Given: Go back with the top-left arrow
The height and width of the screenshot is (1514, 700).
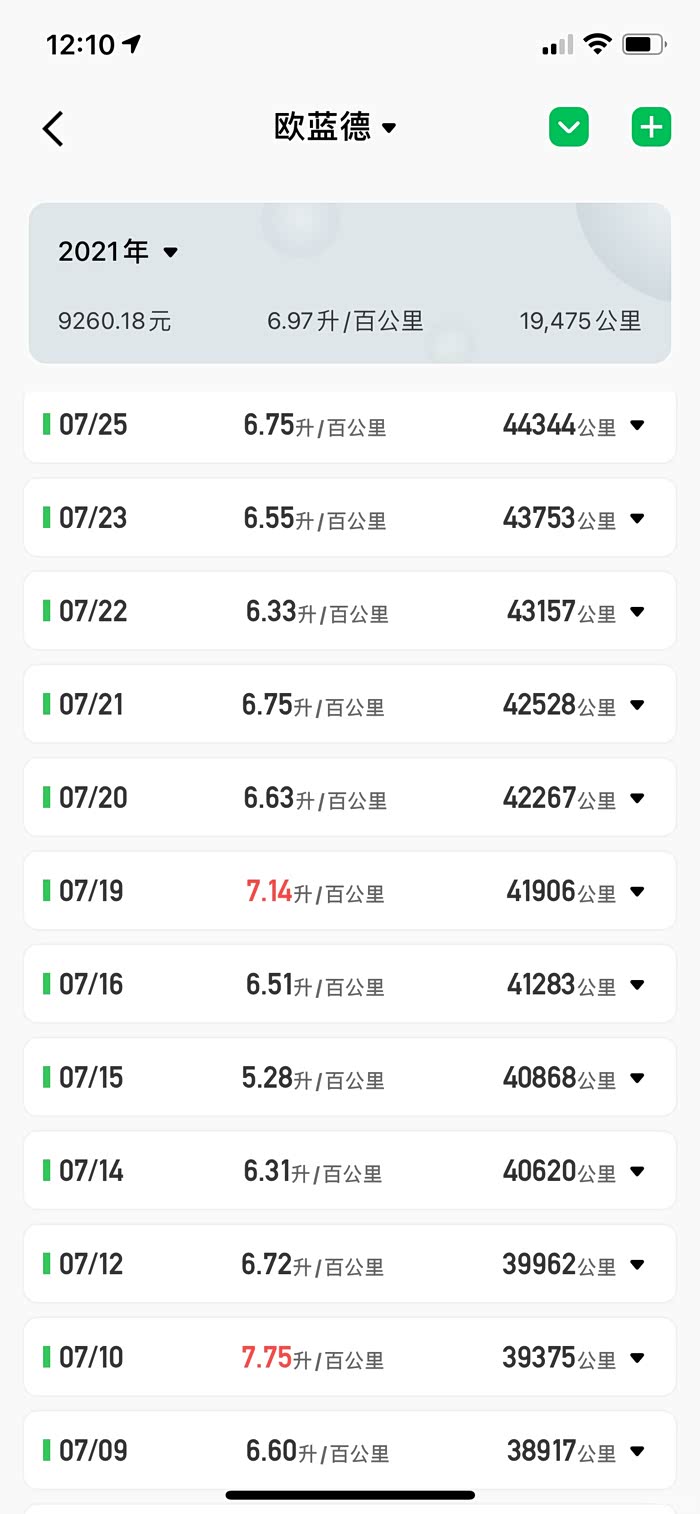Looking at the screenshot, I should coord(53,128).
